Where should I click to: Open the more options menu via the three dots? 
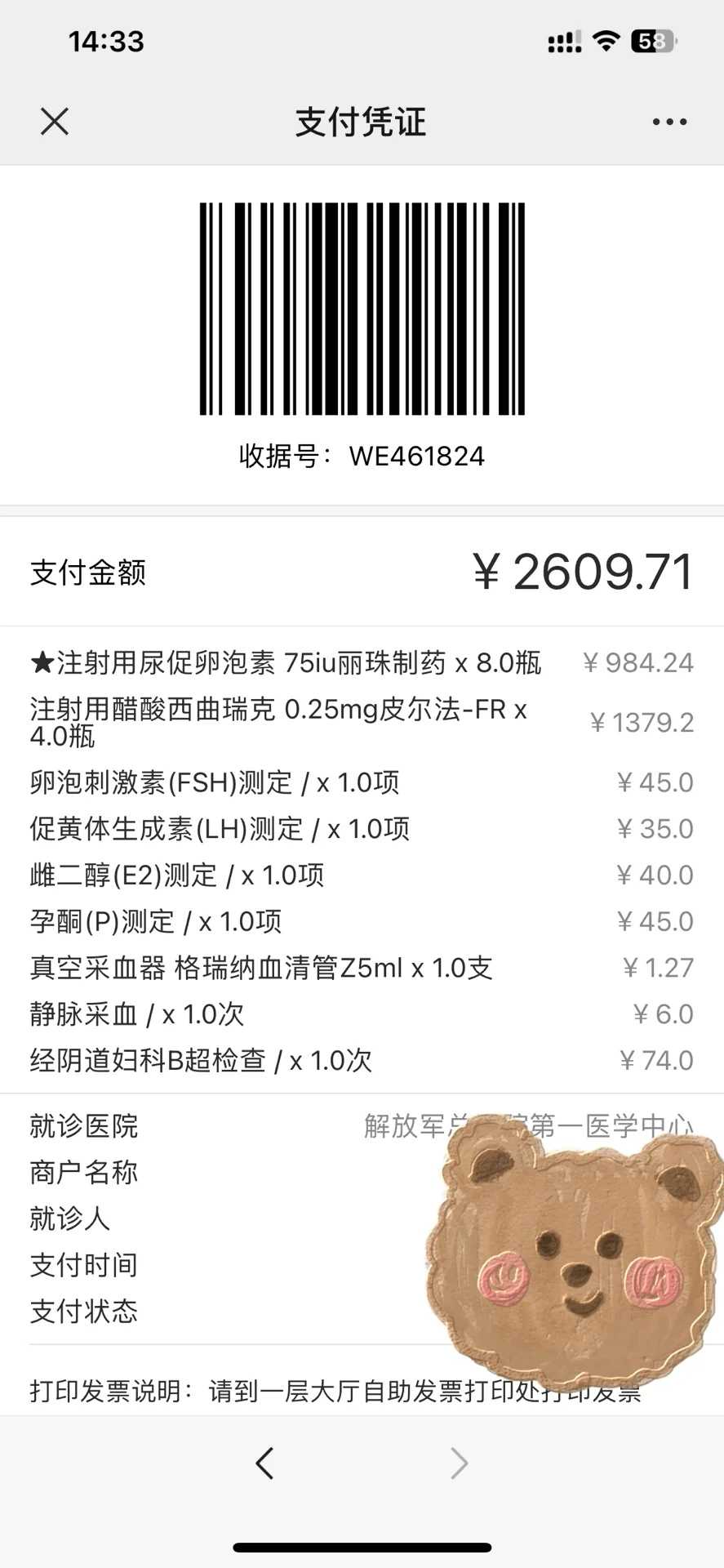coord(668,121)
